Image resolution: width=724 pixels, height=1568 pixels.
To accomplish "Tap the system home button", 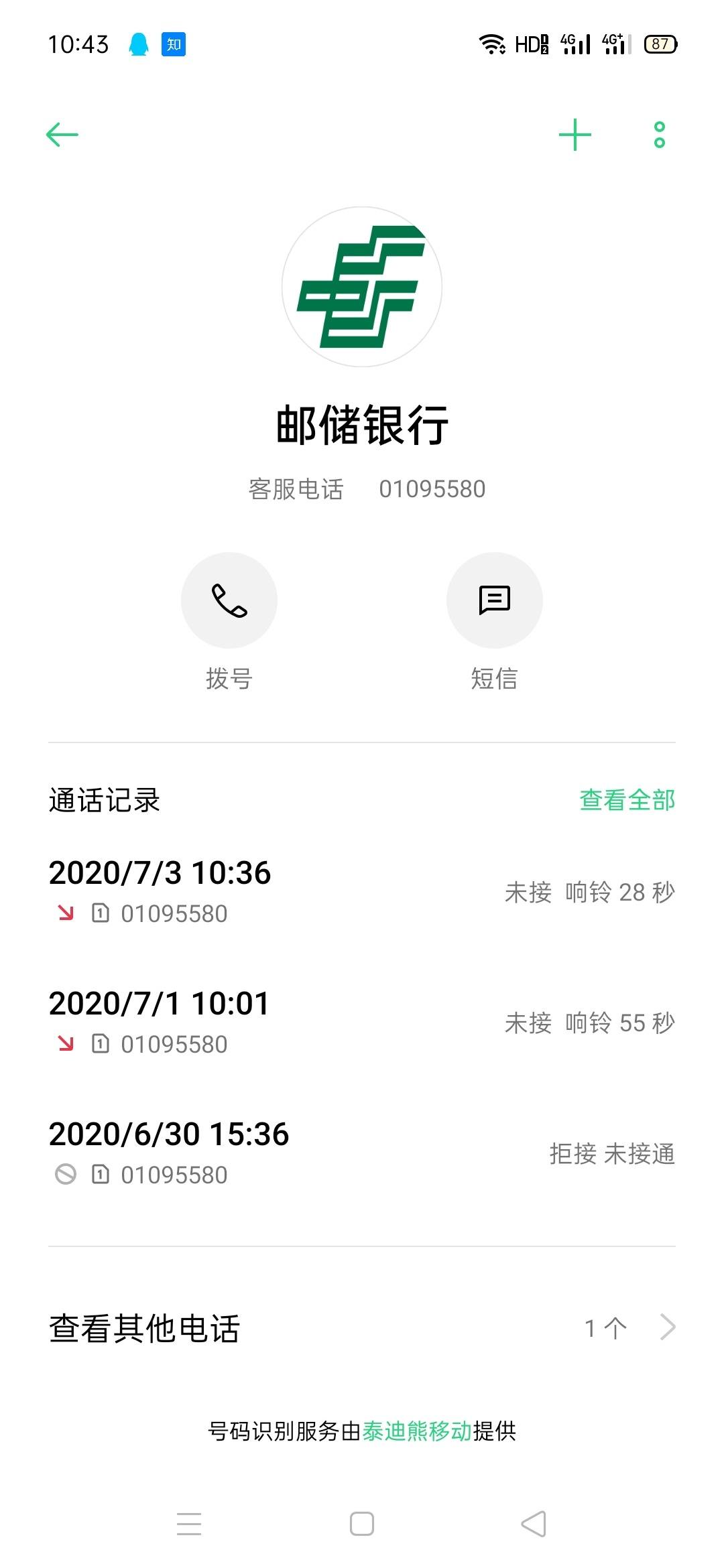I will pyautogui.click(x=362, y=1524).
